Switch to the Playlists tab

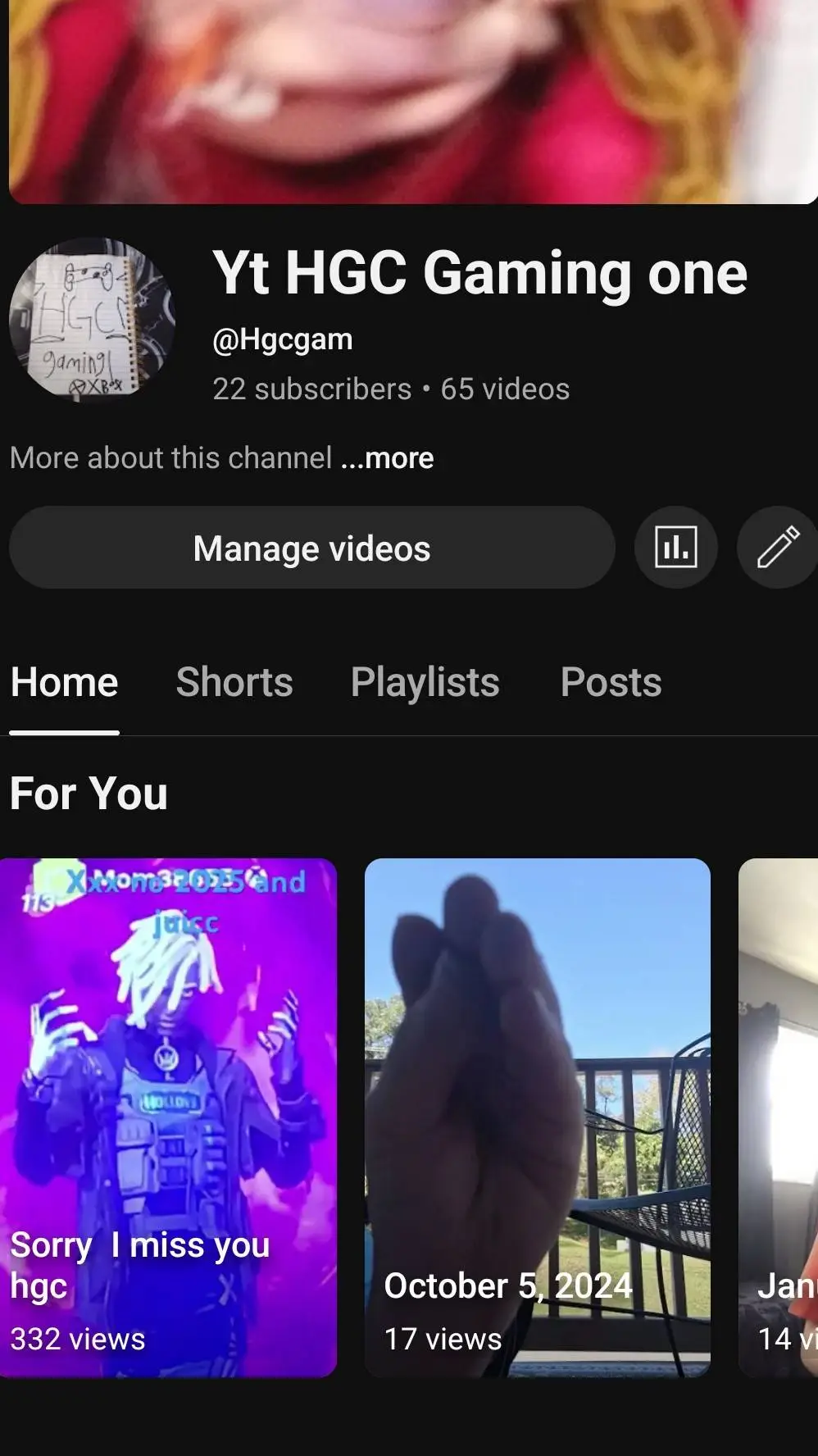tap(425, 682)
